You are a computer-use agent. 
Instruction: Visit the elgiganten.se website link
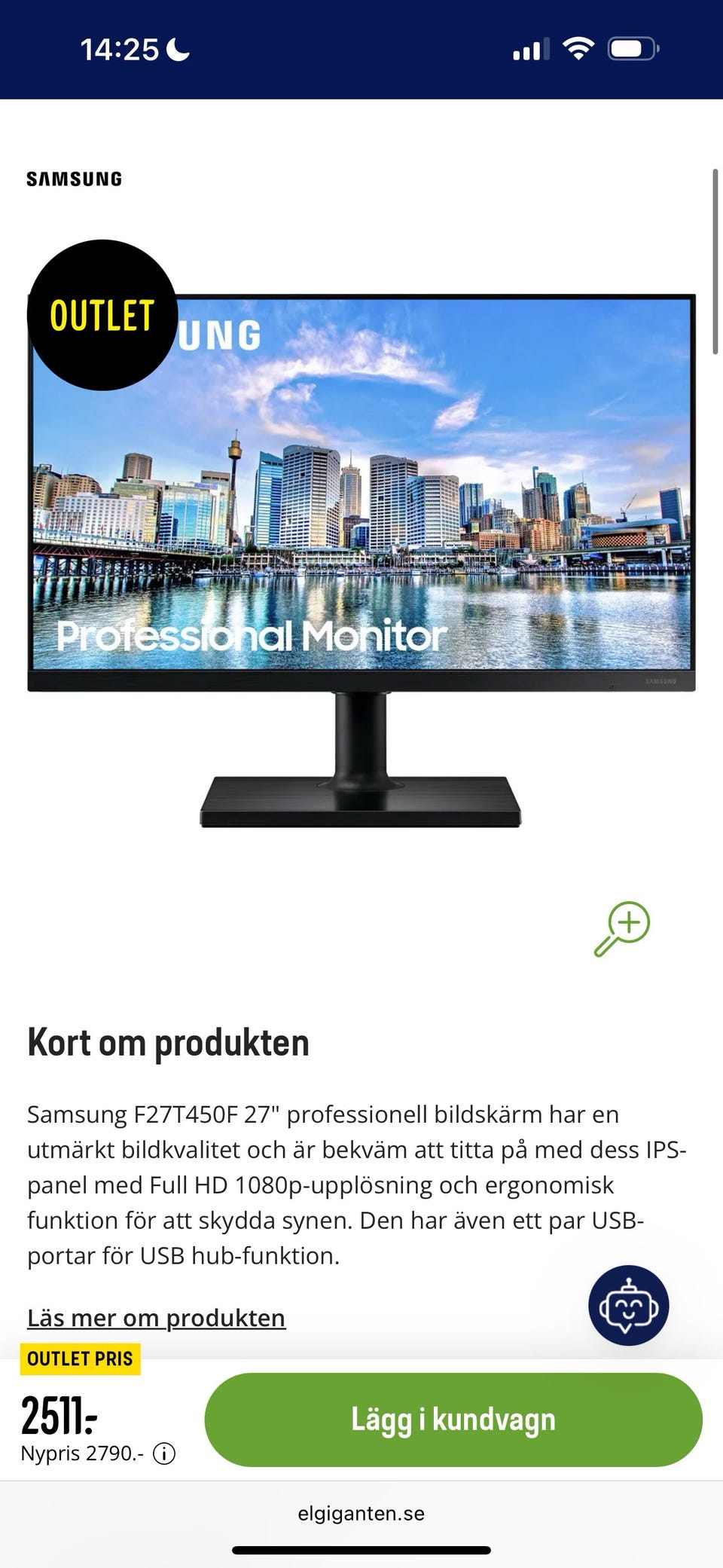(x=361, y=1513)
